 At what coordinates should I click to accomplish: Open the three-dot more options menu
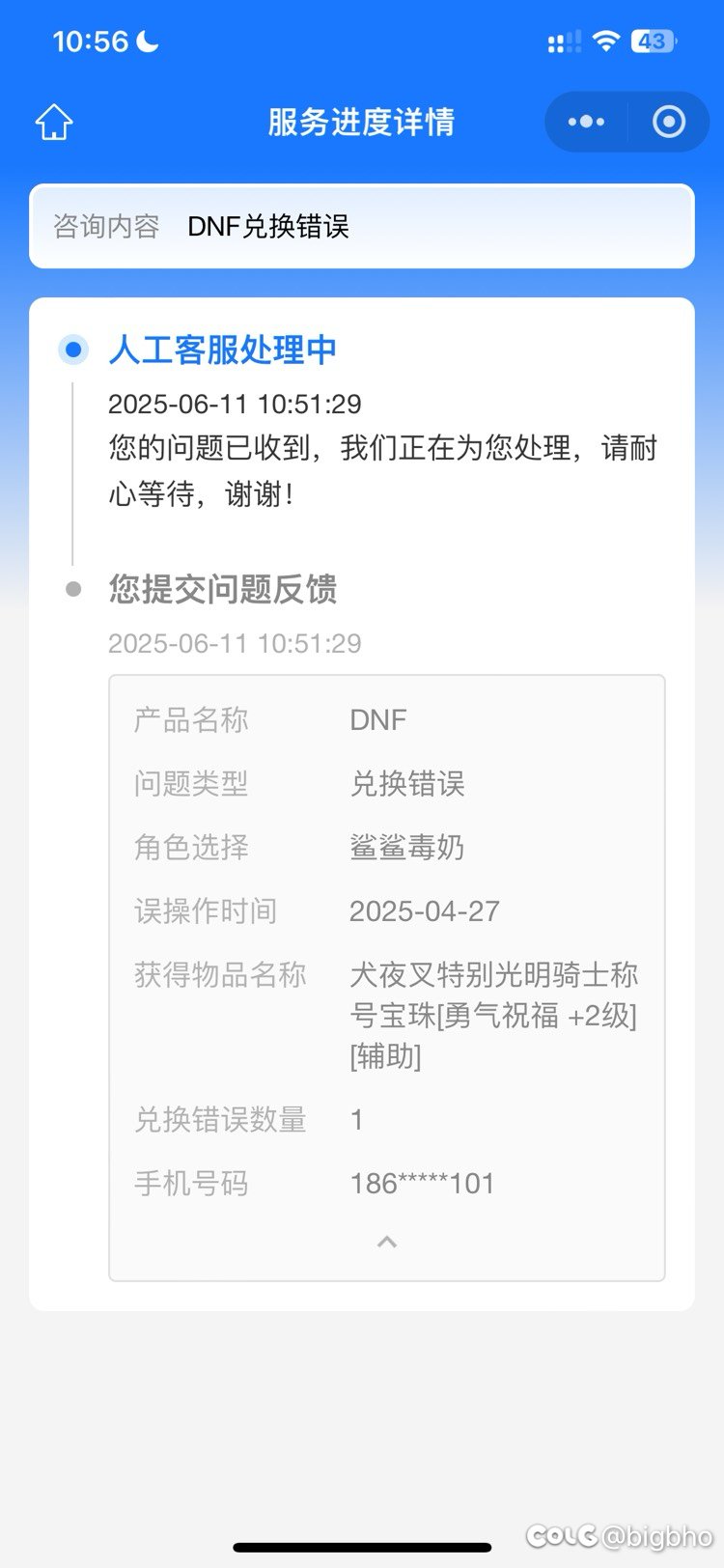586,122
